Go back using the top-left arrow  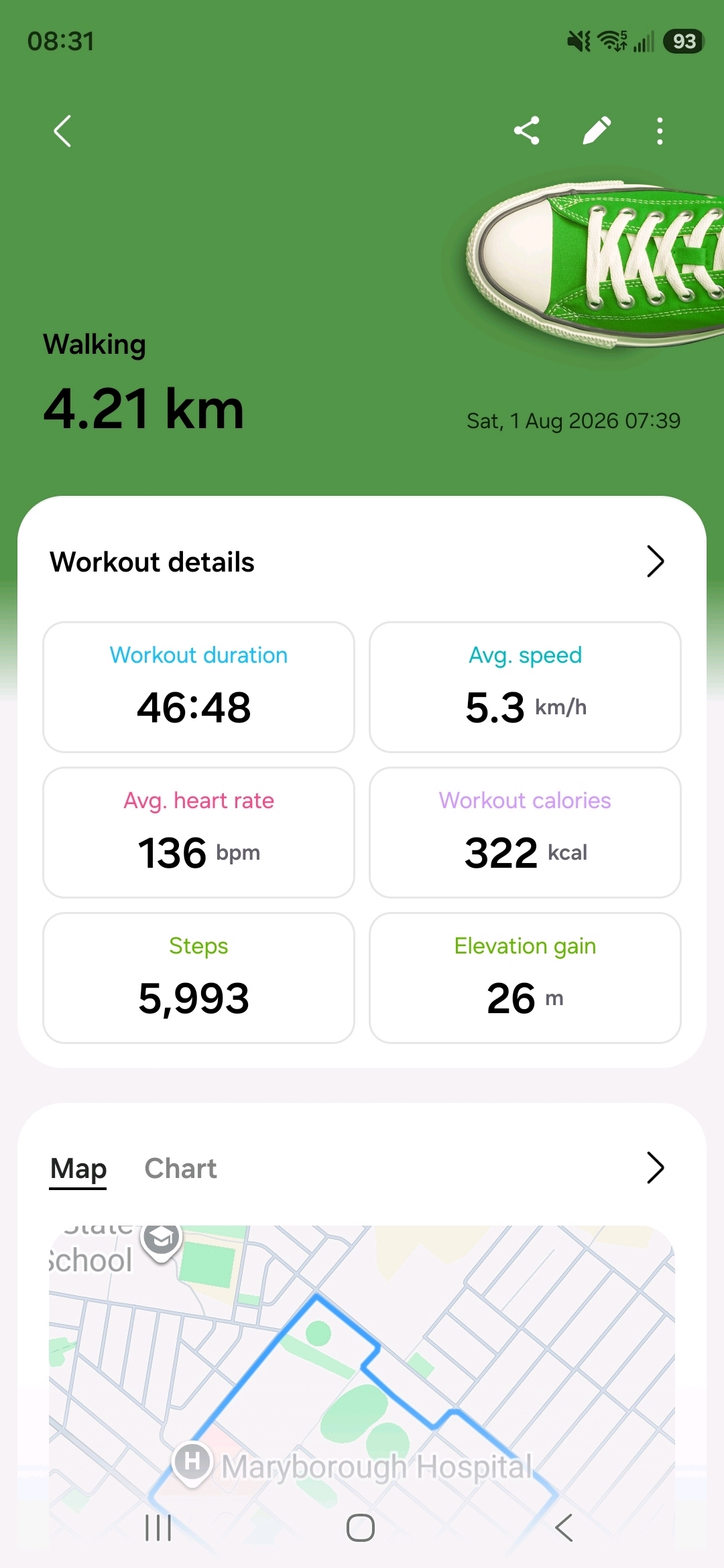pyautogui.click(x=62, y=131)
